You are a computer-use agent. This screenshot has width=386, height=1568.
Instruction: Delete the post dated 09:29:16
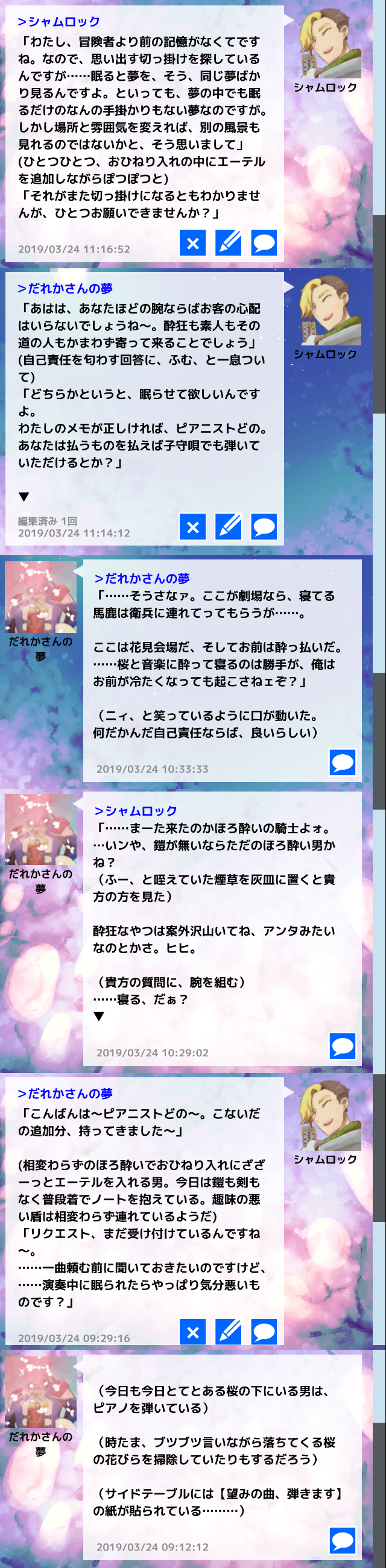[192, 1332]
